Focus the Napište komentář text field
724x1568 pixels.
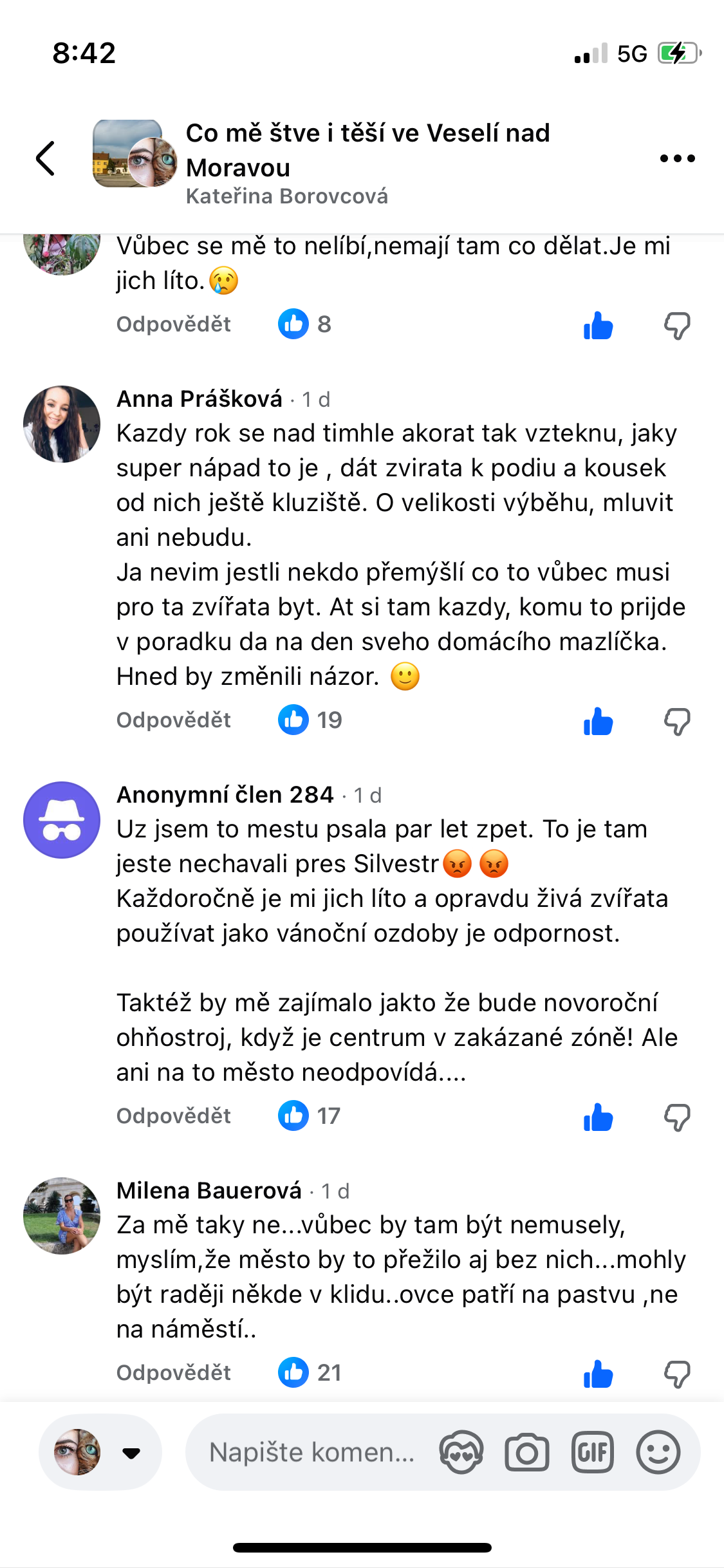[312, 1452]
